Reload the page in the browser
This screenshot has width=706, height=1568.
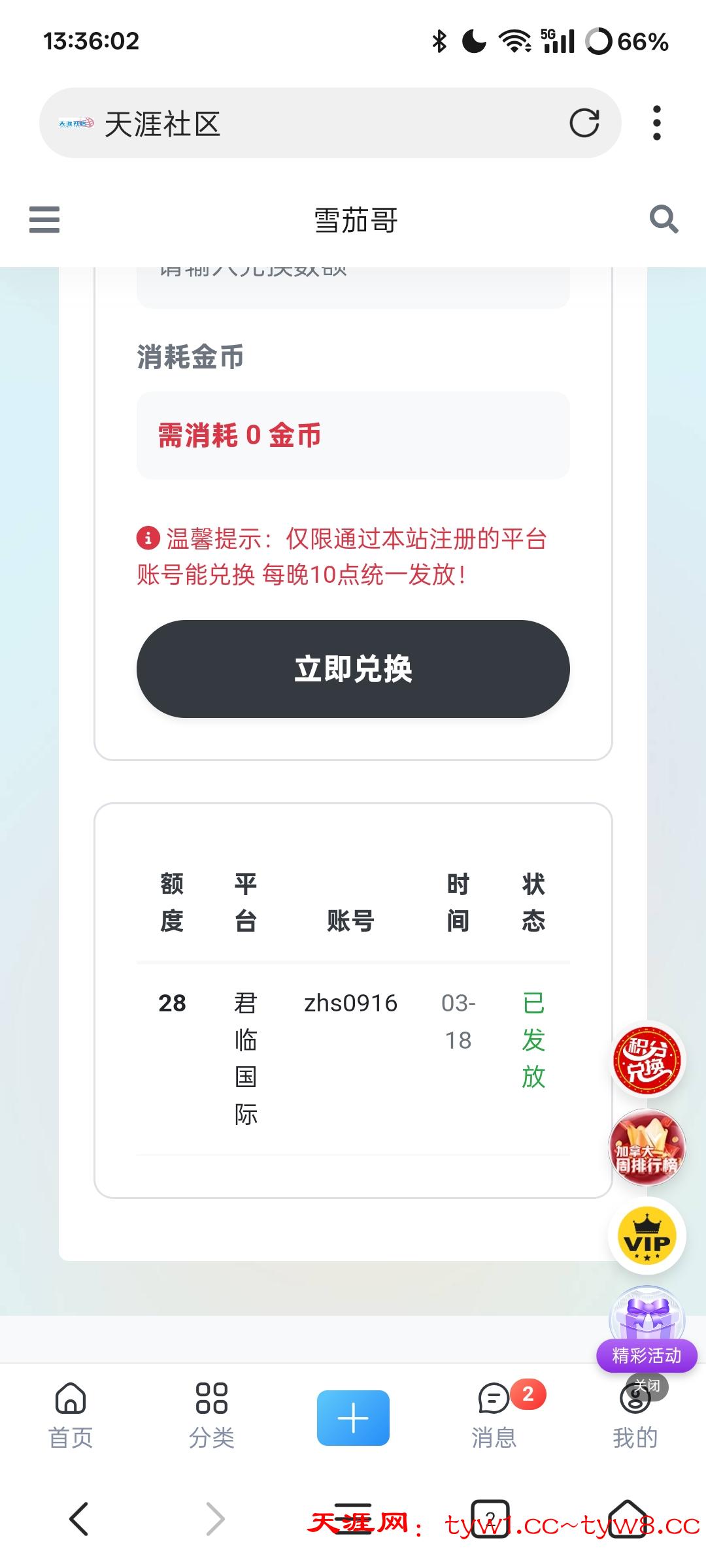tap(584, 123)
